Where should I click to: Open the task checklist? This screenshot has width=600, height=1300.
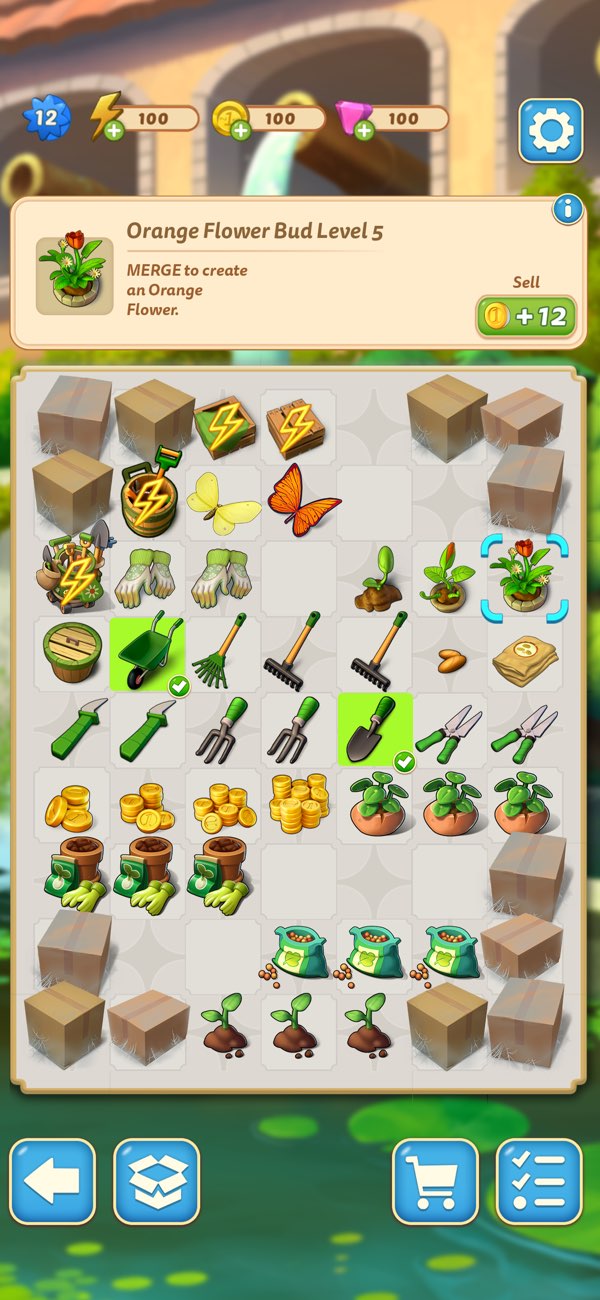[539, 1181]
